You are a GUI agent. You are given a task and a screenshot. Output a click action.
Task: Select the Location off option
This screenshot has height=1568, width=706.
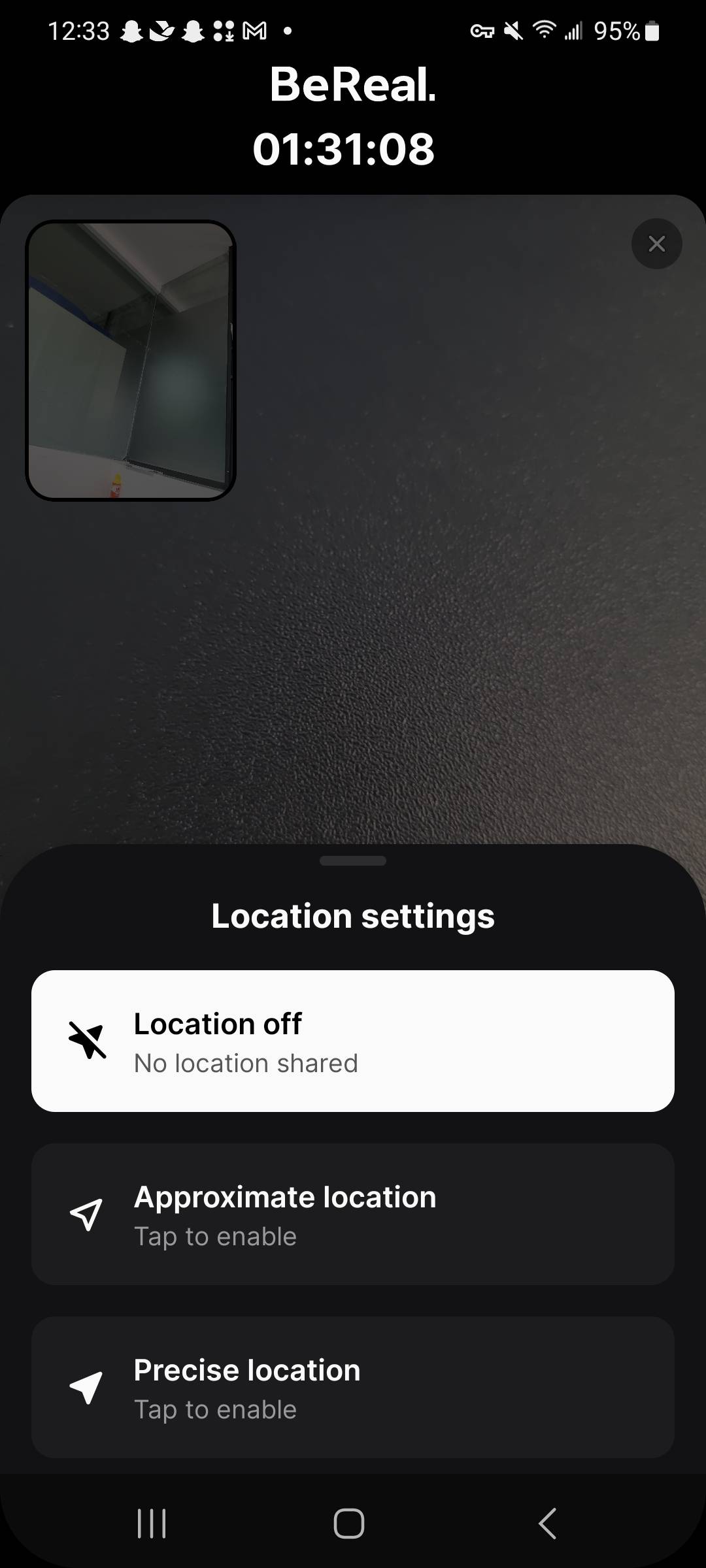tap(353, 1041)
